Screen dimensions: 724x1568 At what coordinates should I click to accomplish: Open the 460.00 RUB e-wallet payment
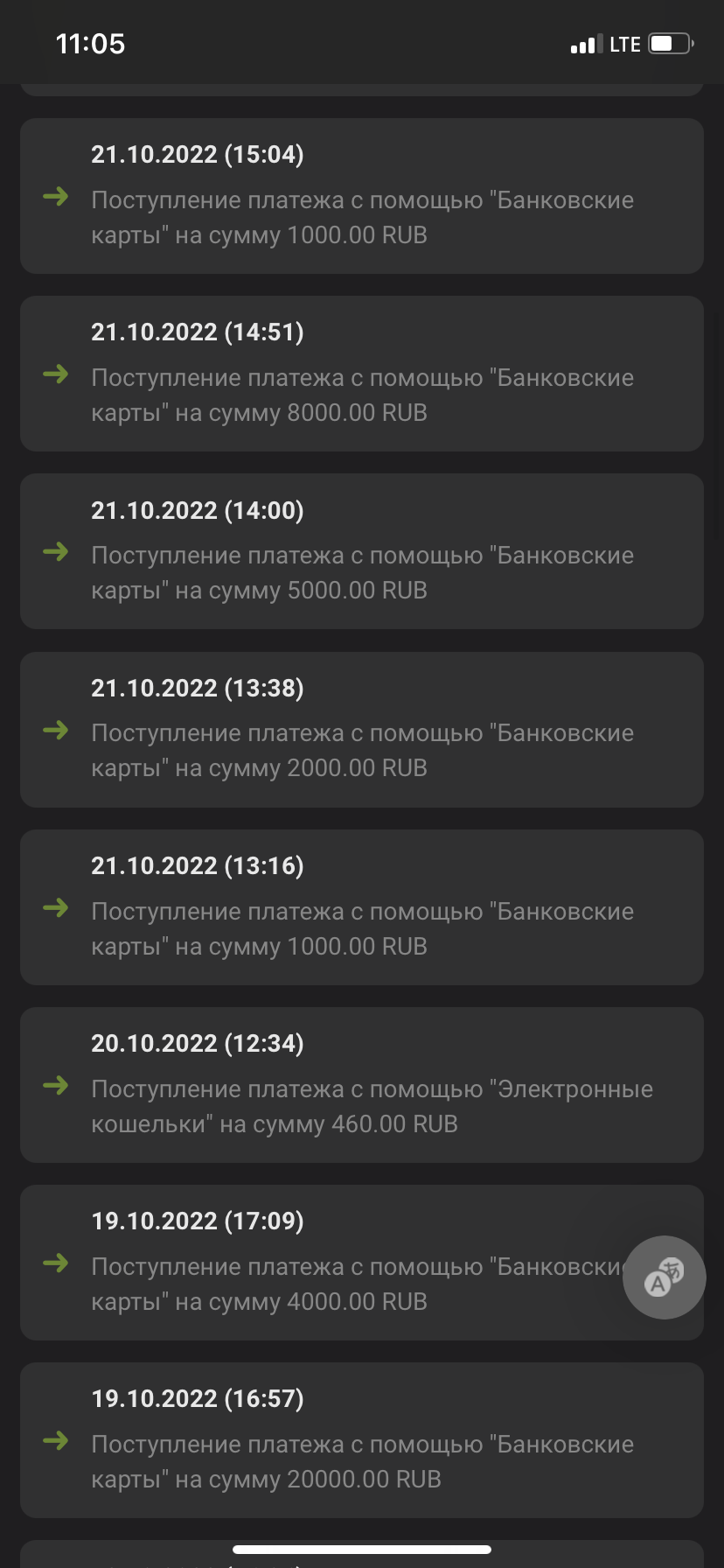point(362,1085)
